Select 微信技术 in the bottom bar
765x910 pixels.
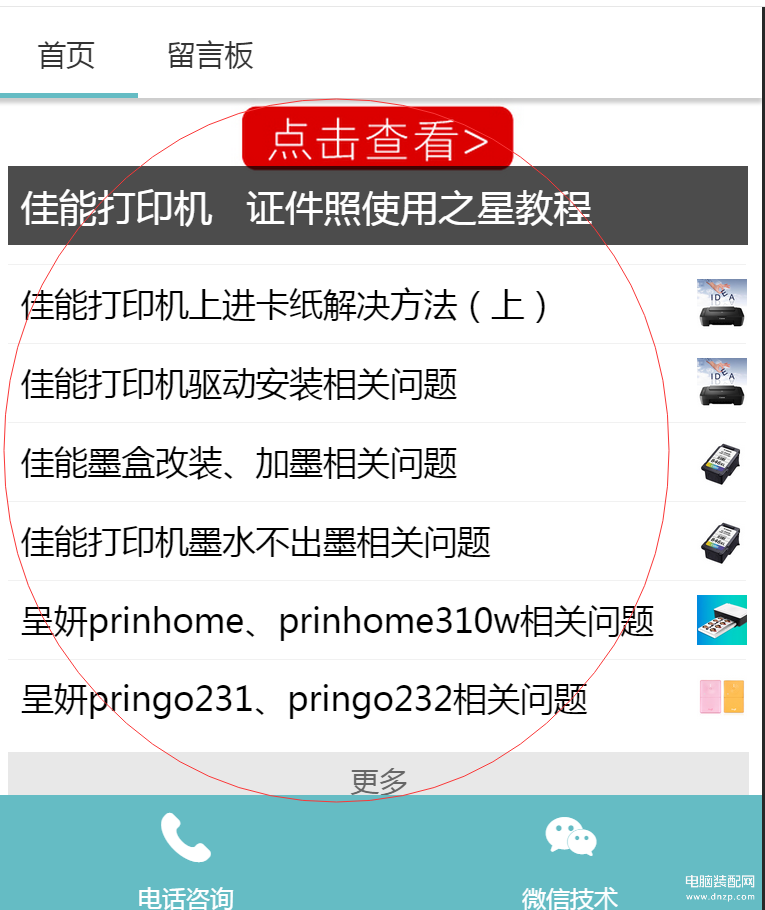tap(570, 856)
